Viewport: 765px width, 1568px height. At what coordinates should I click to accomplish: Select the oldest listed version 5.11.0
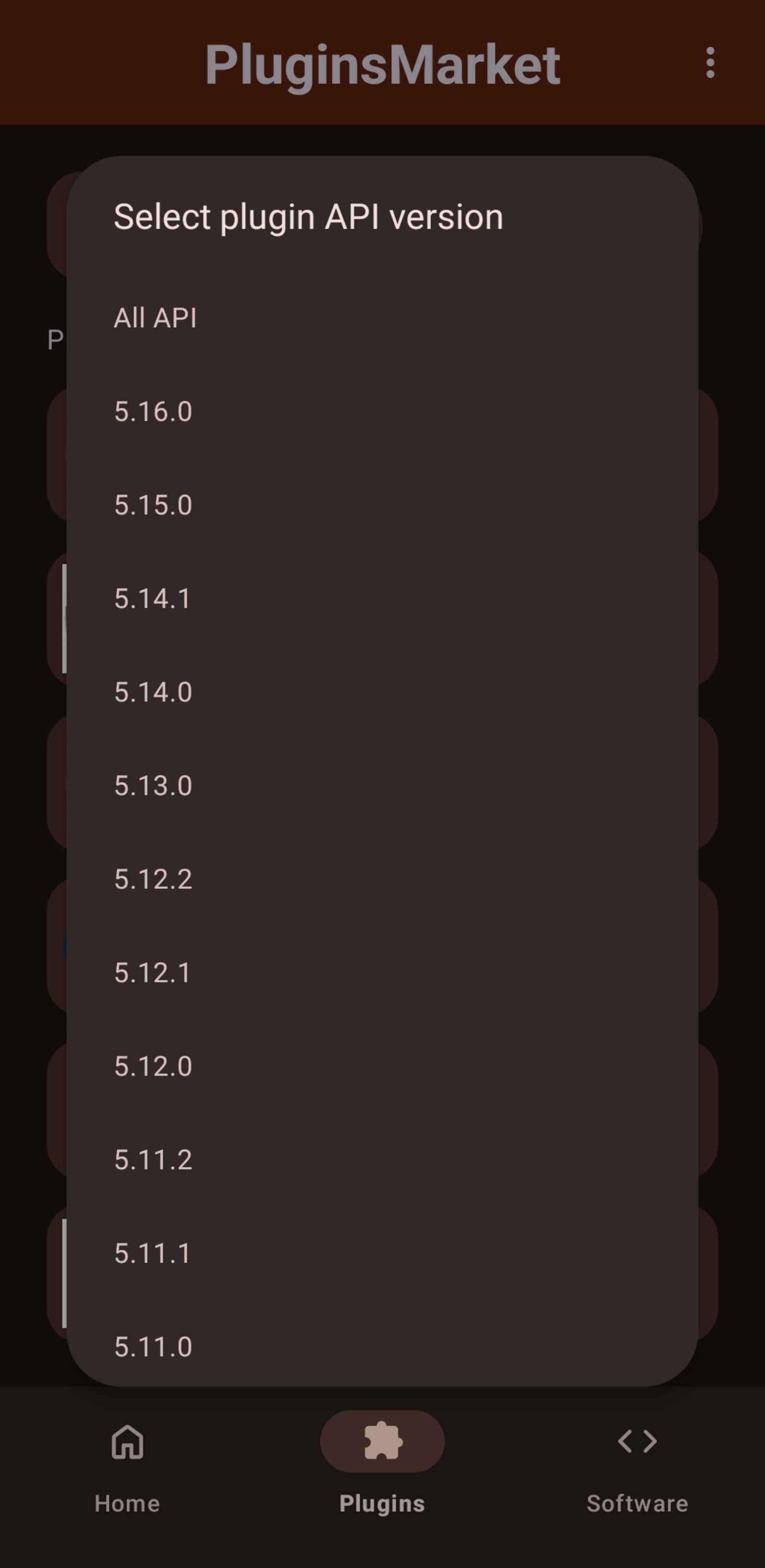pos(153,1346)
